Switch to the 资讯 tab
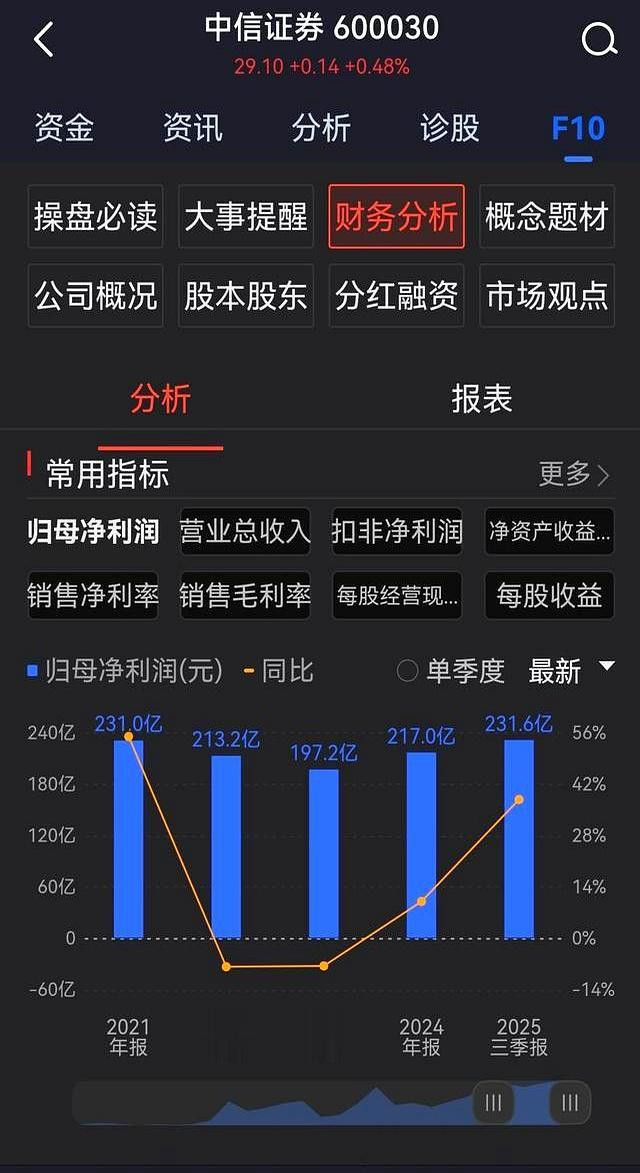 point(192,128)
